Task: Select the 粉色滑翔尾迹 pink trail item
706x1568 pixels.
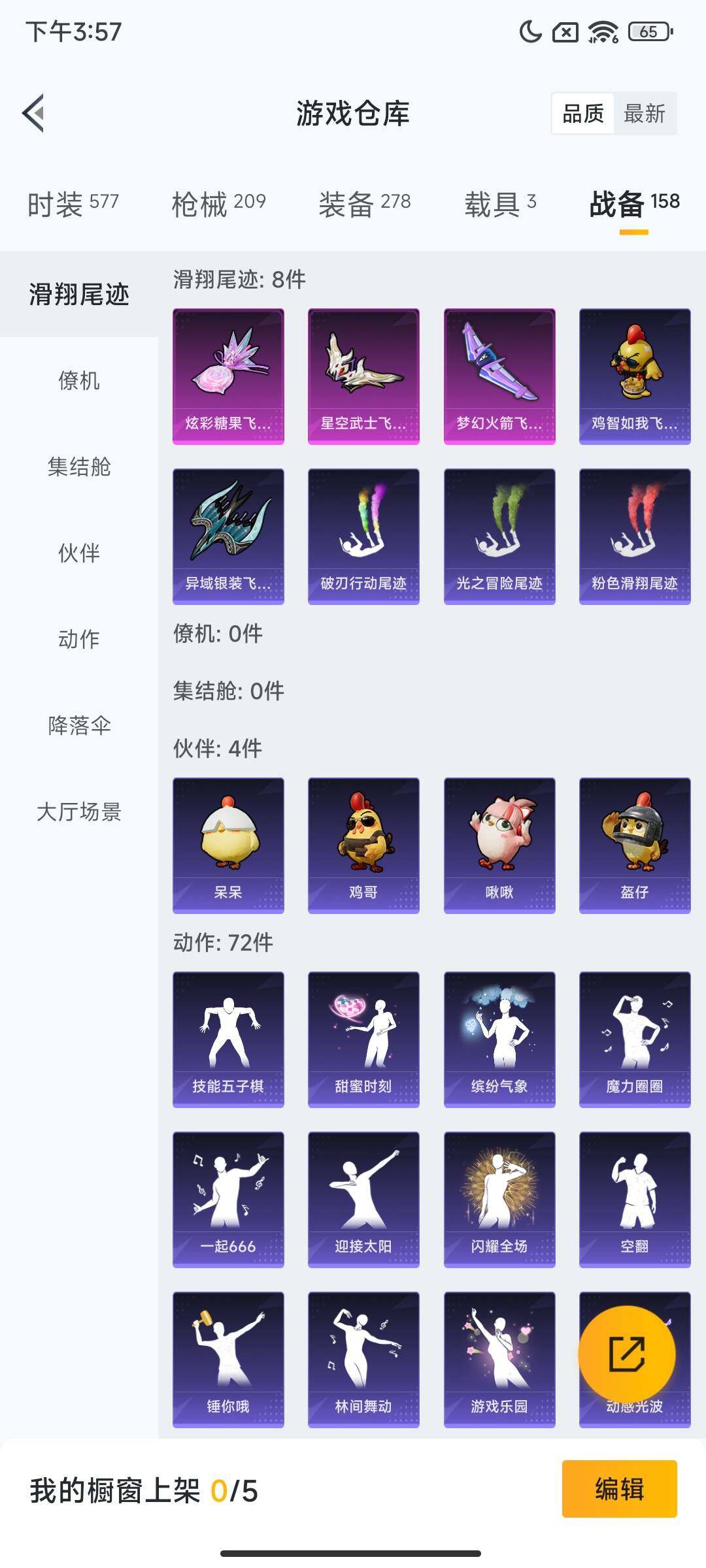Action: click(x=635, y=536)
